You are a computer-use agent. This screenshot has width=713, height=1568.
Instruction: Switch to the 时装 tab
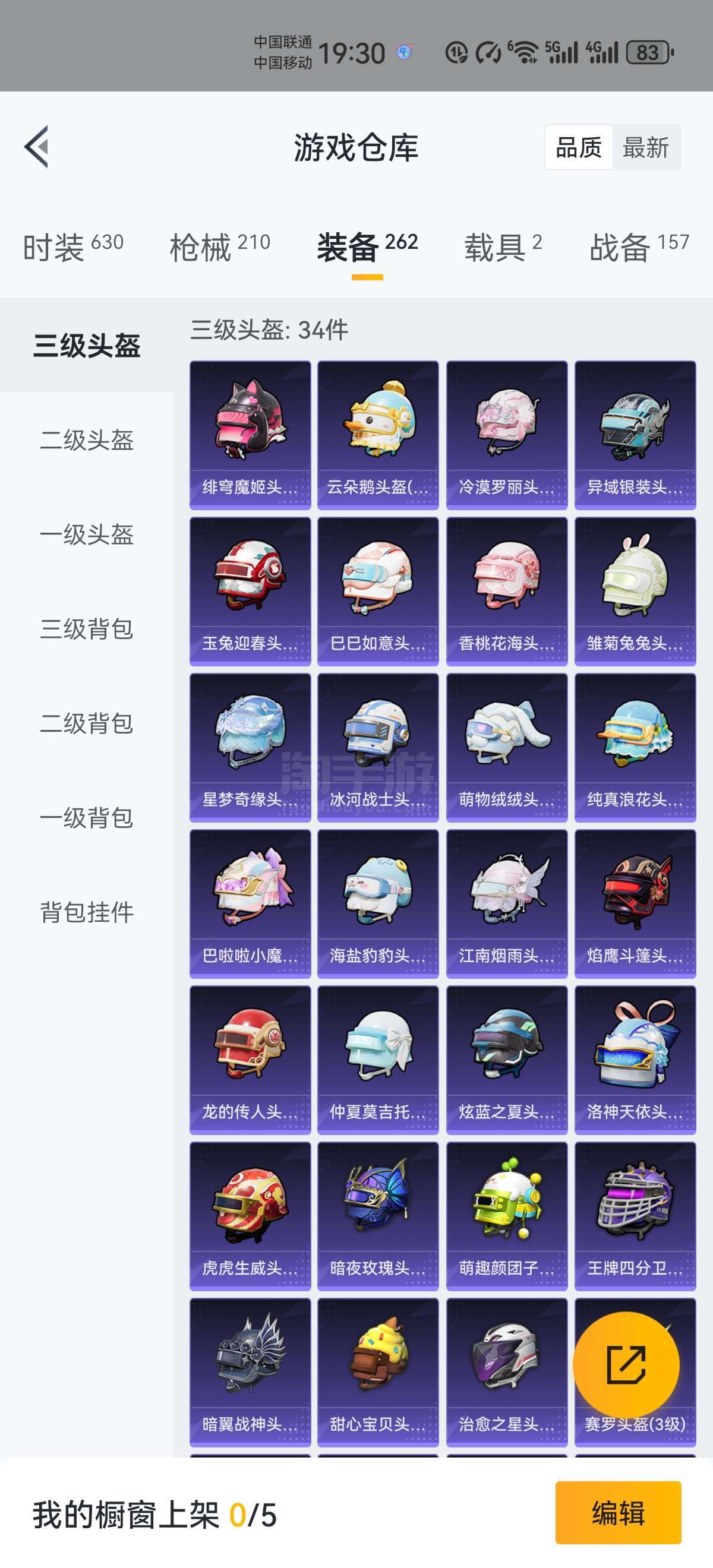pos(73,246)
